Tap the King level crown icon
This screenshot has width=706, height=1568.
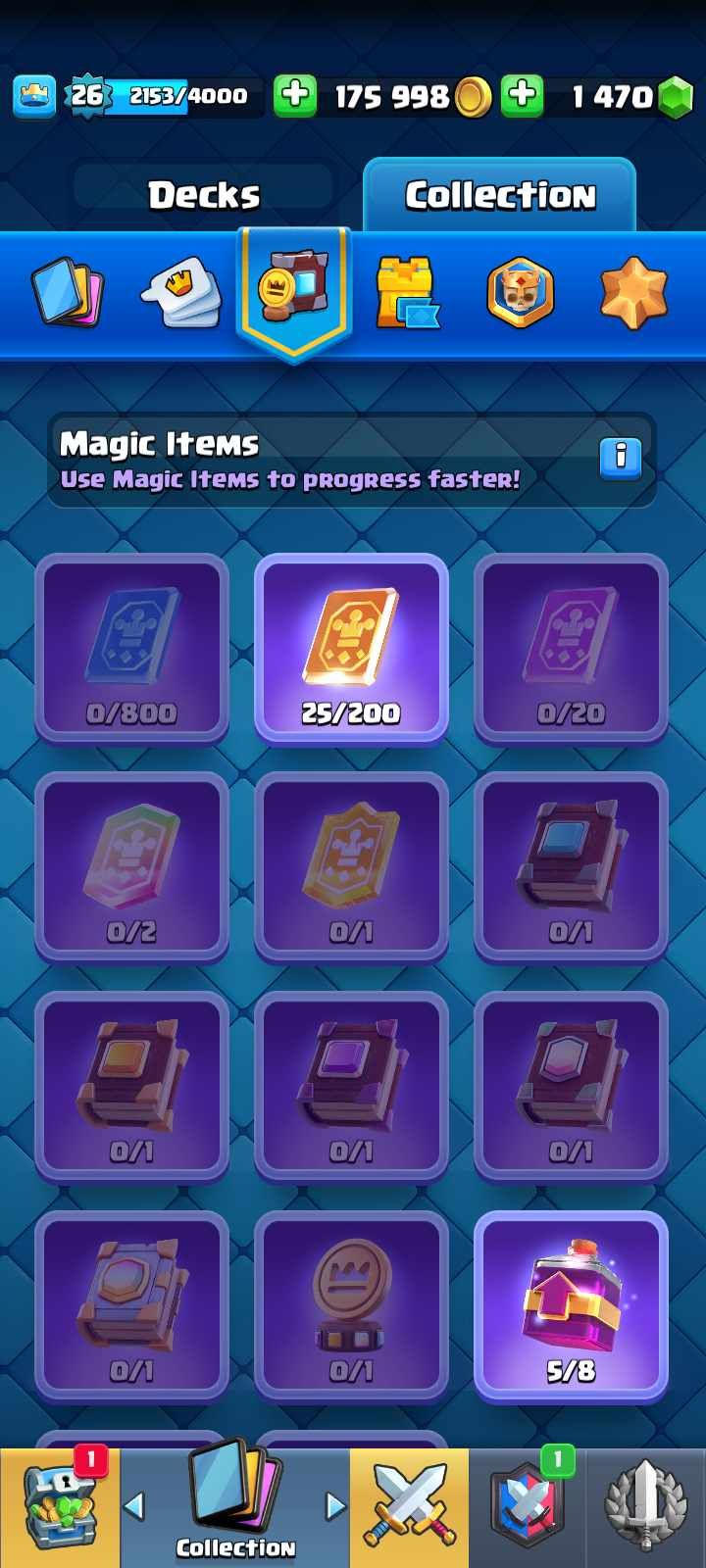click(34, 96)
